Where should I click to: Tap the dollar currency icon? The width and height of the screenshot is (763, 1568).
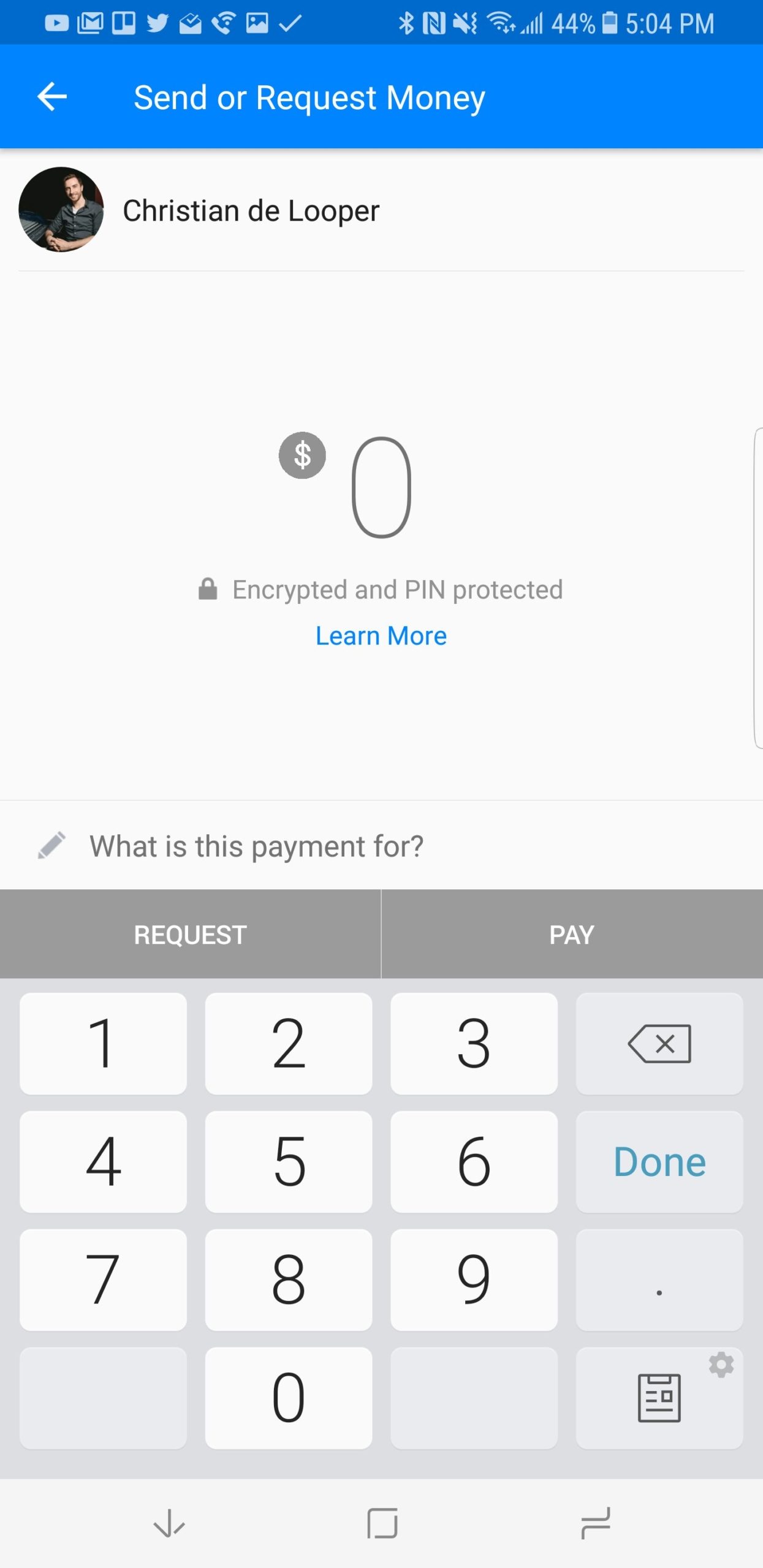tap(302, 455)
